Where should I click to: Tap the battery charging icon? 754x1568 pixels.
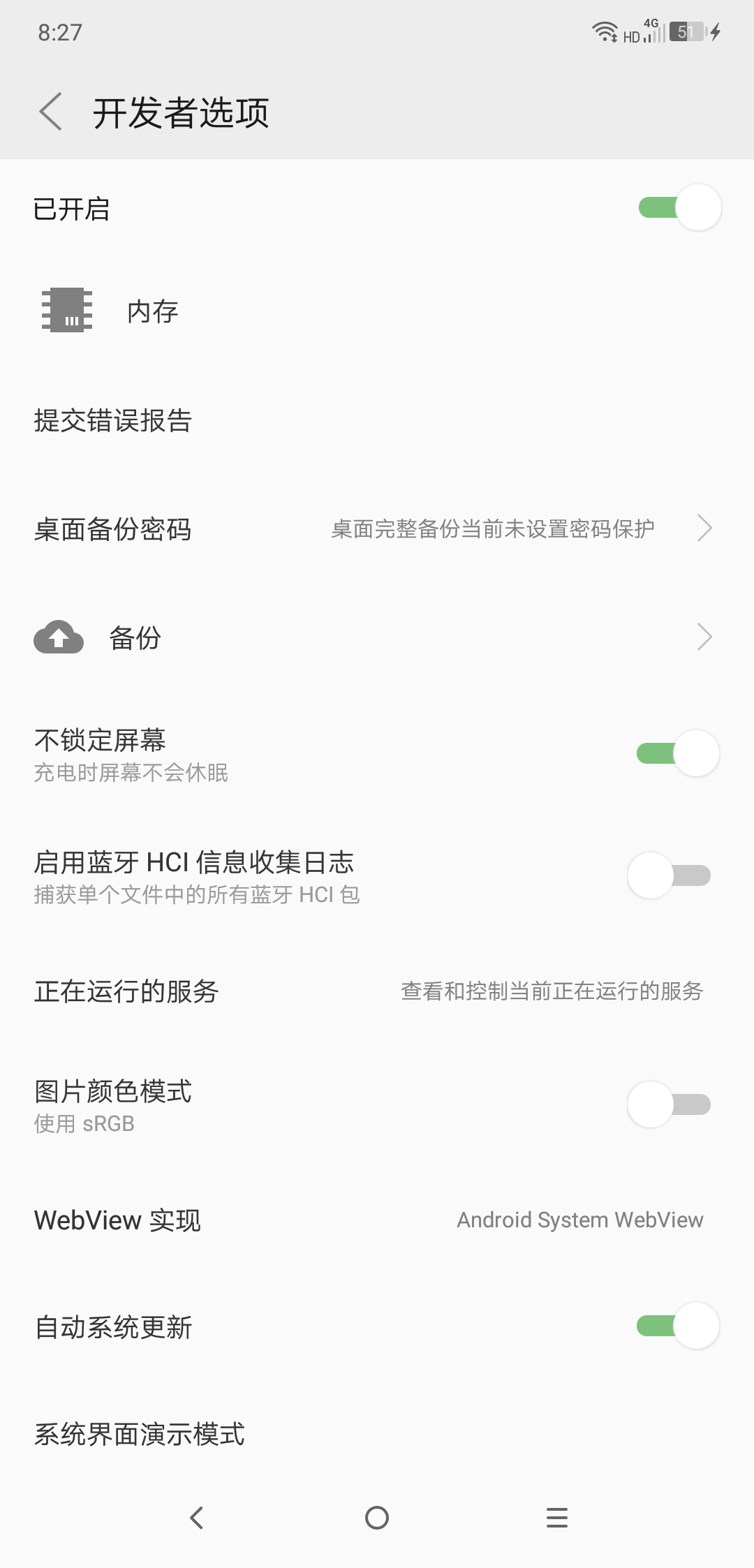coord(716,31)
